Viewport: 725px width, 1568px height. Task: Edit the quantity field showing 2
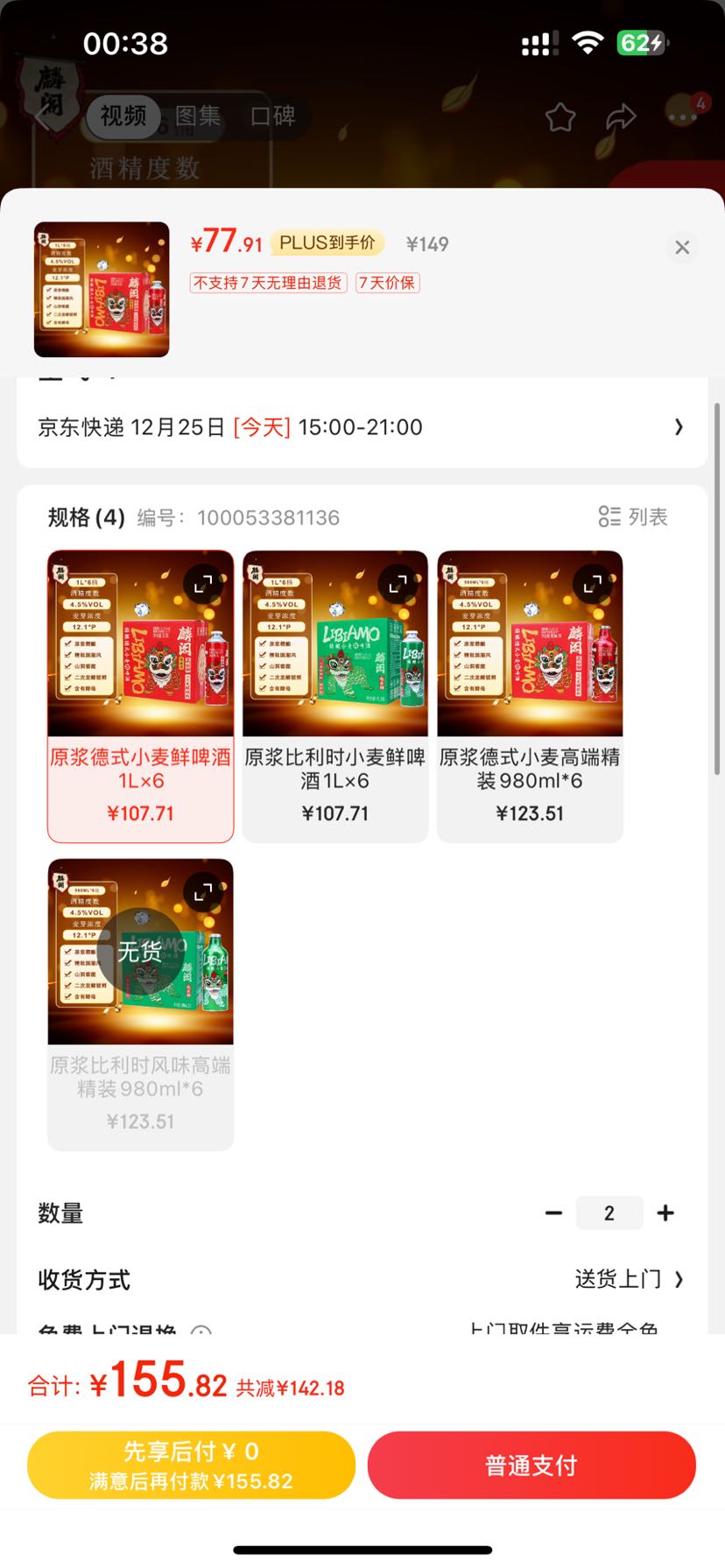[x=609, y=1213]
